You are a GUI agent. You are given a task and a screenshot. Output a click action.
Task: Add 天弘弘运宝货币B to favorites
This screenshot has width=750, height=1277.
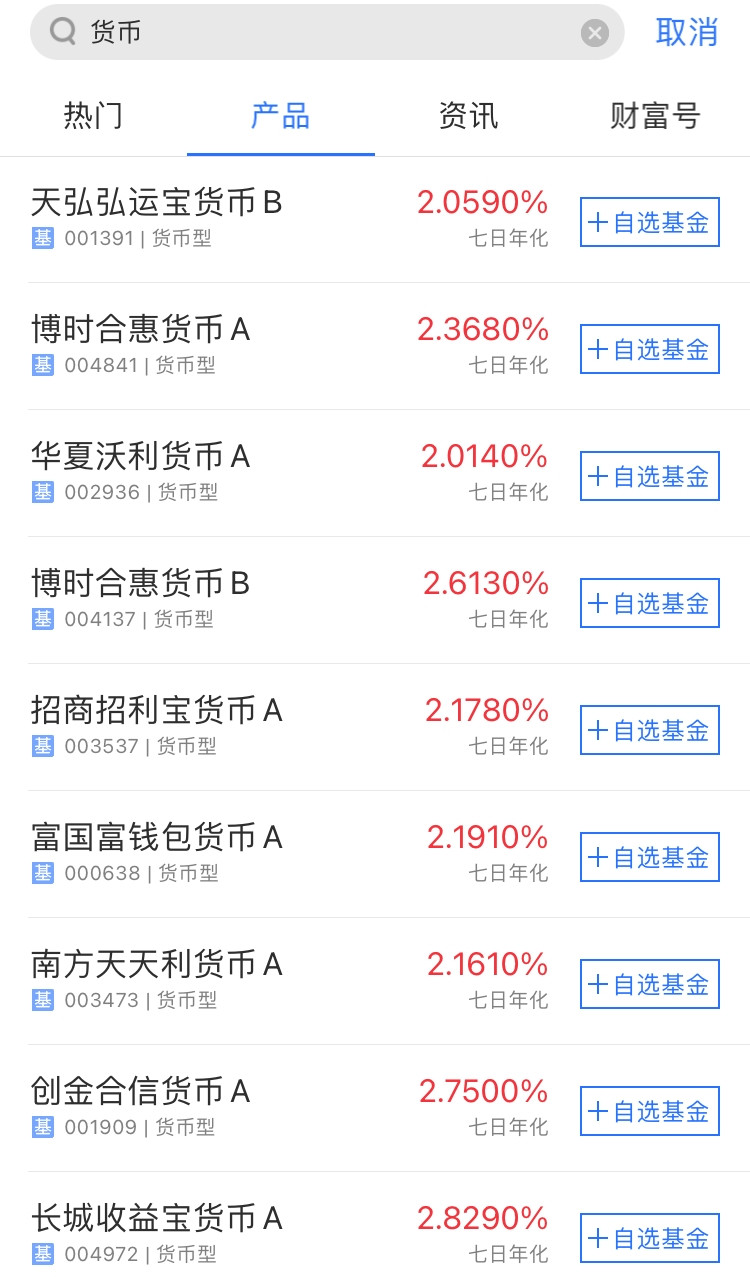click(x=648, y=221)
